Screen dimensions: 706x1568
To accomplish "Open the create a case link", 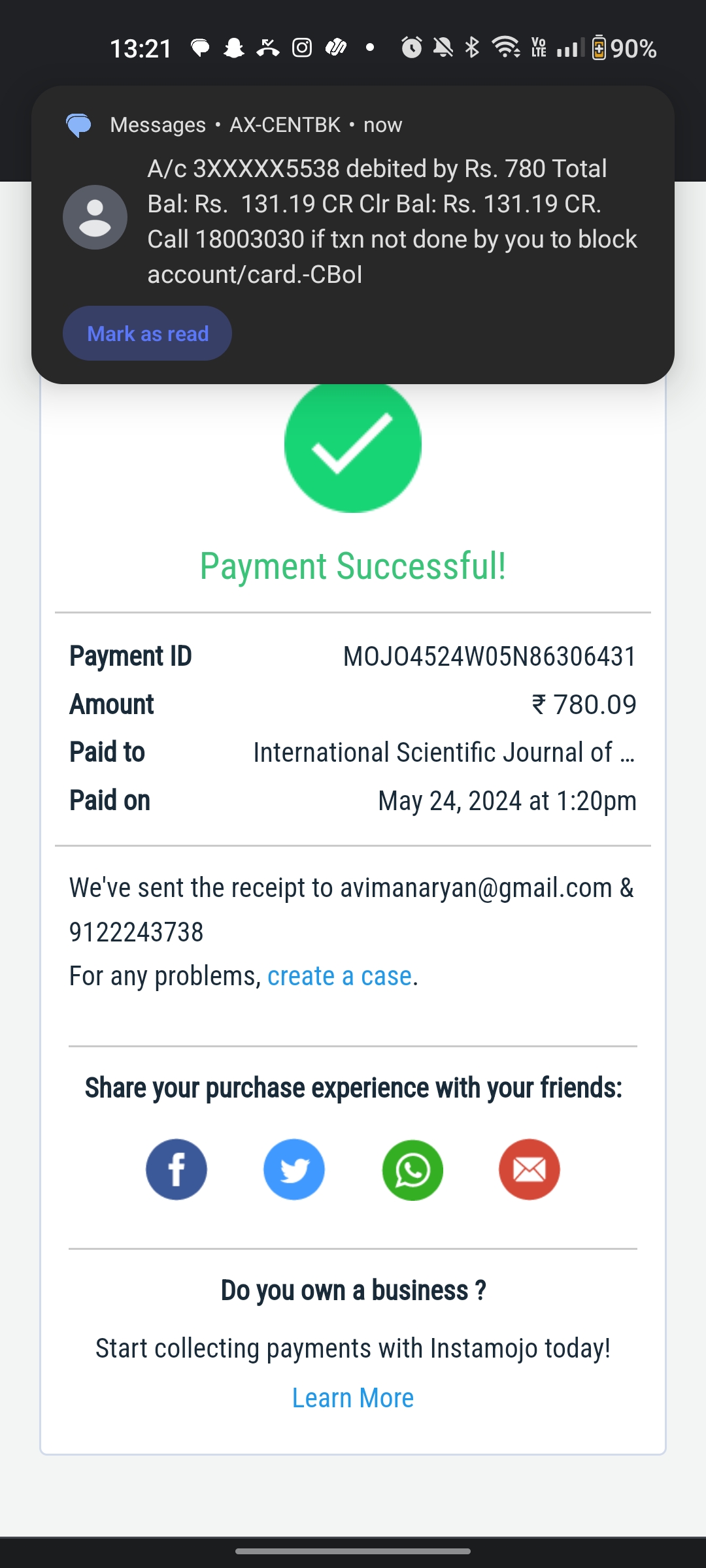I will pos(339,976).
